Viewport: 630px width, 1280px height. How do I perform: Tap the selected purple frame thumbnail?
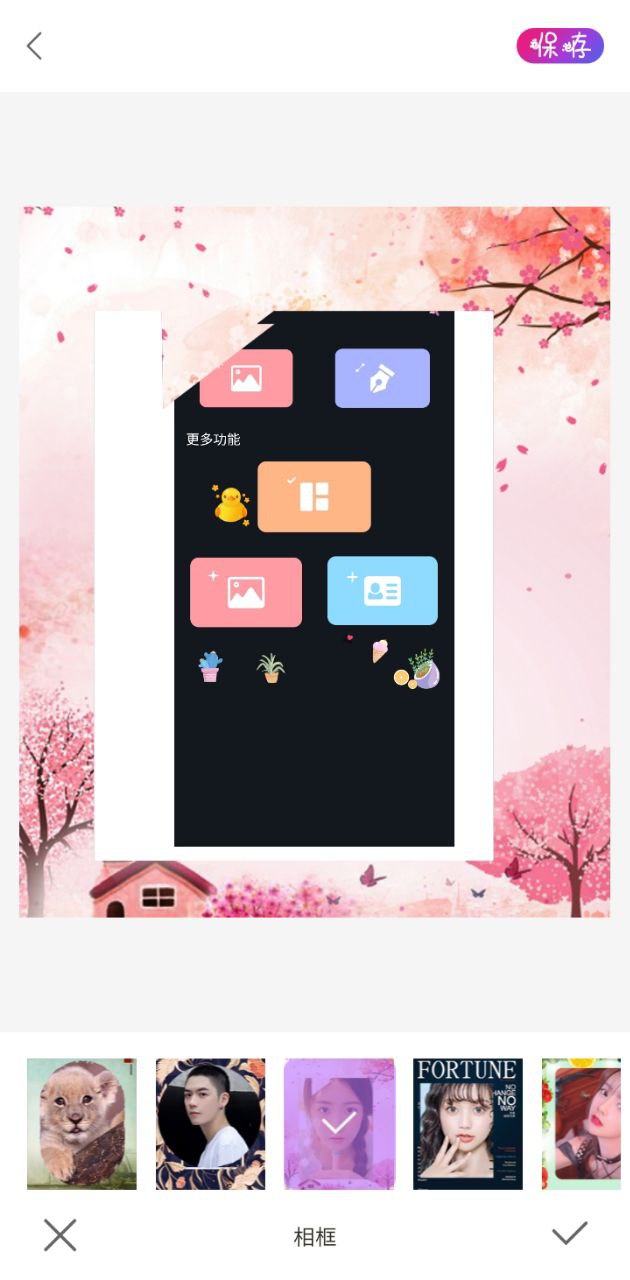click(339, 1124)
